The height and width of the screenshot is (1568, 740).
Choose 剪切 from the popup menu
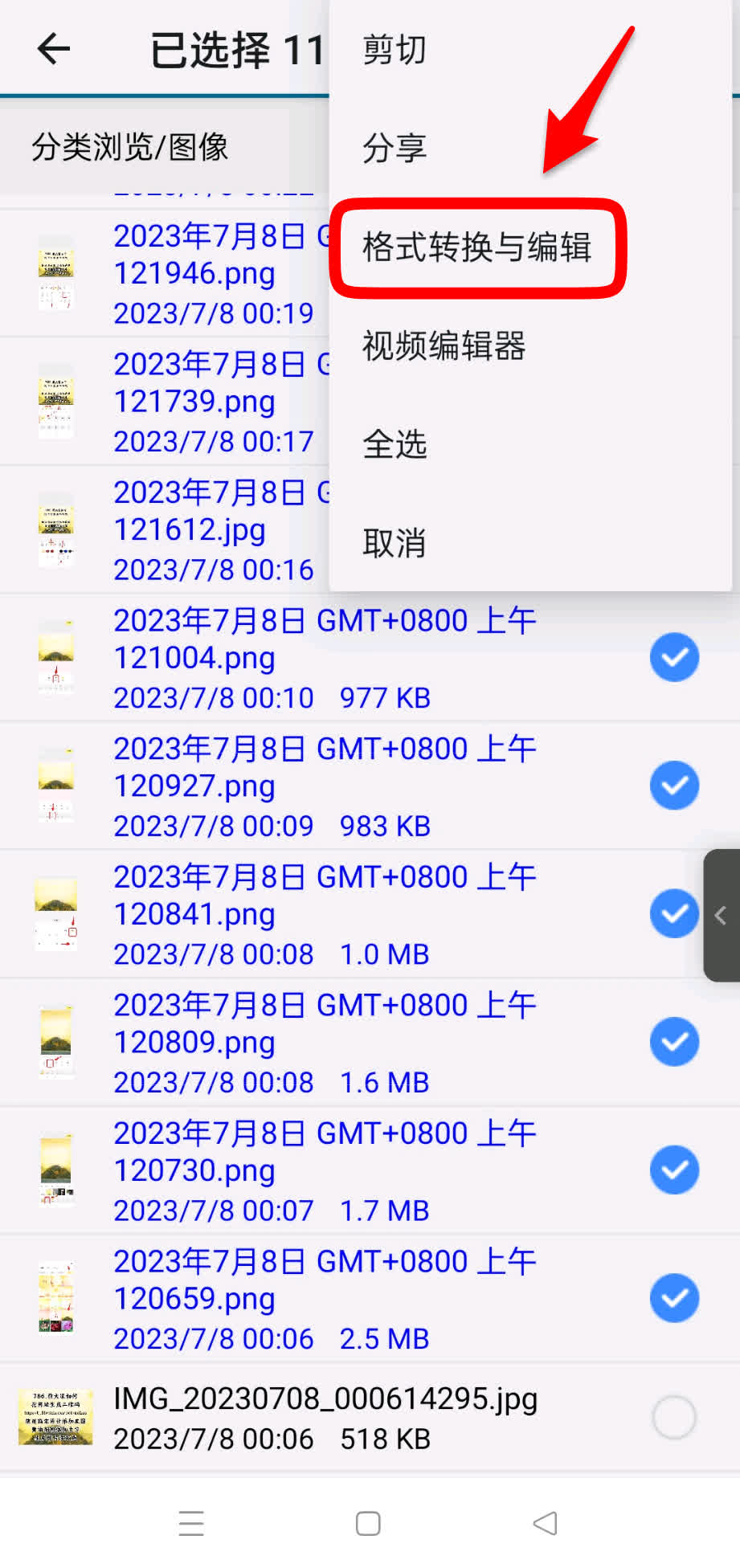(x=394, y=50)
